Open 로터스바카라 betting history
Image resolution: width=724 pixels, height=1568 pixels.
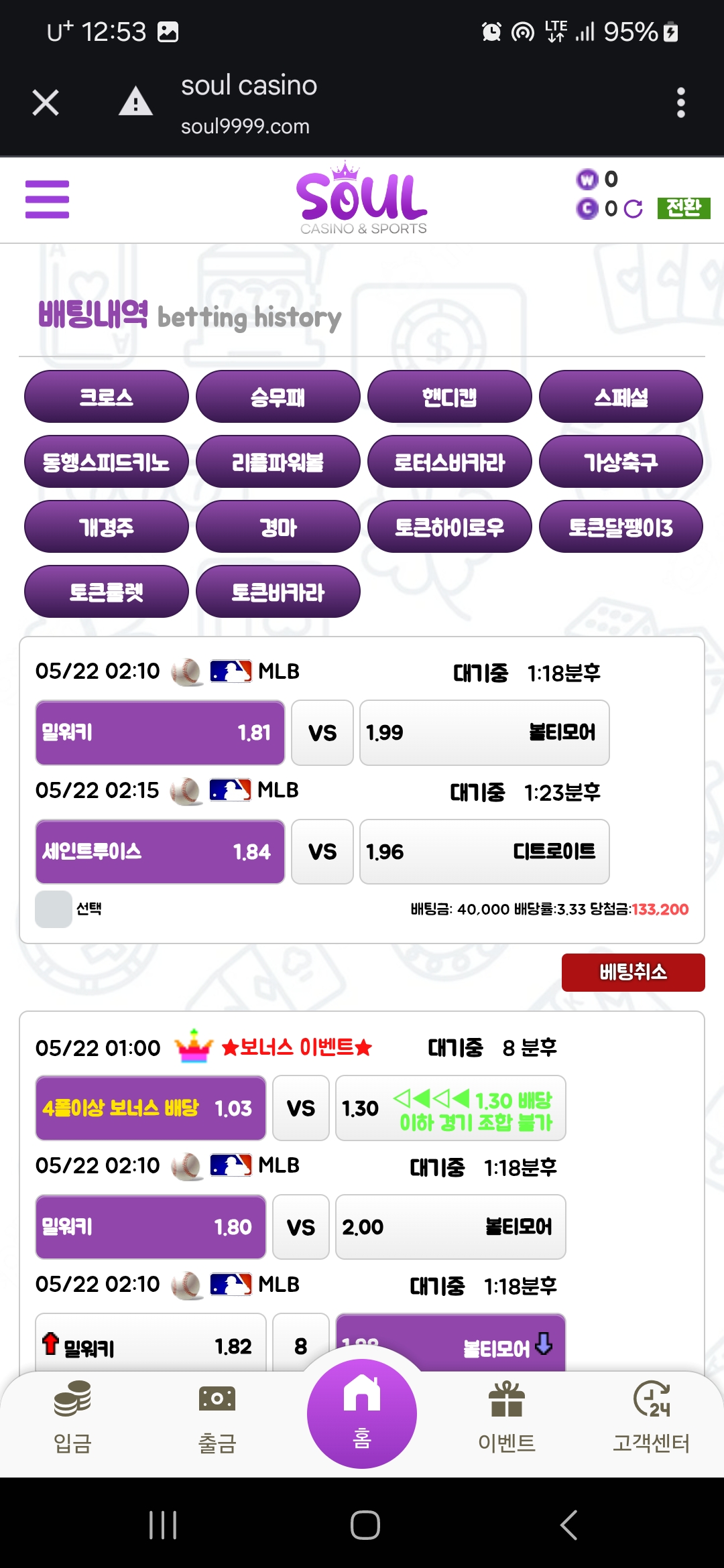449,462
